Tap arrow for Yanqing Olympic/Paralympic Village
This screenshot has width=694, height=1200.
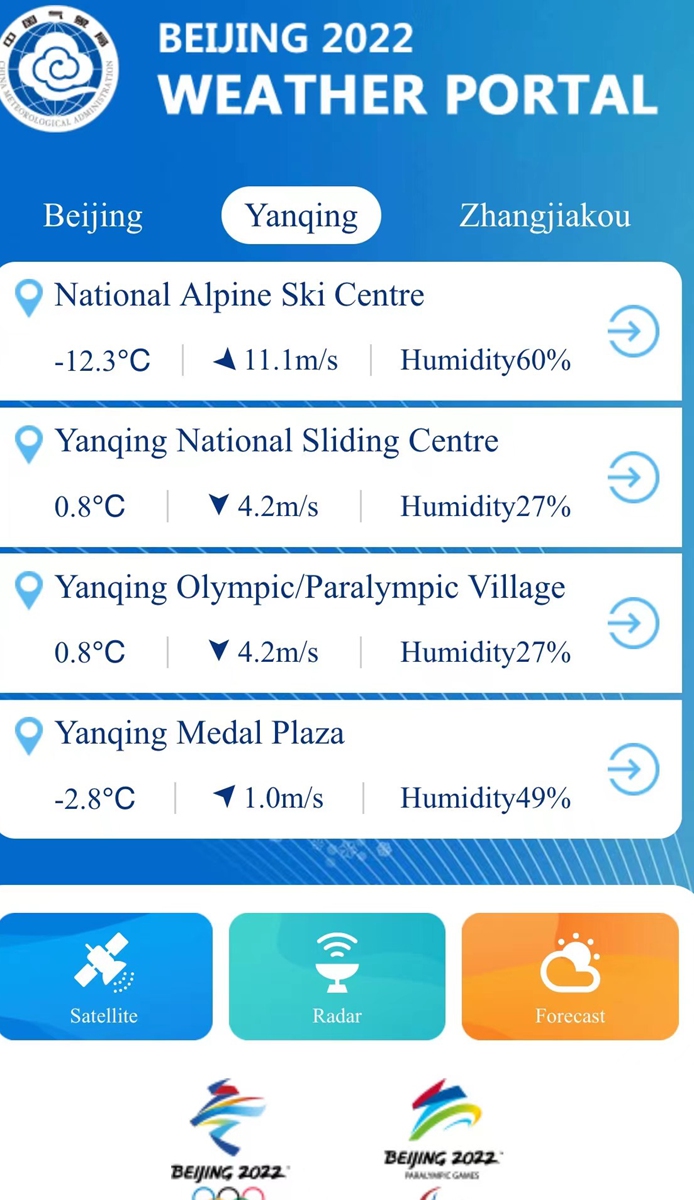(634, 623)
